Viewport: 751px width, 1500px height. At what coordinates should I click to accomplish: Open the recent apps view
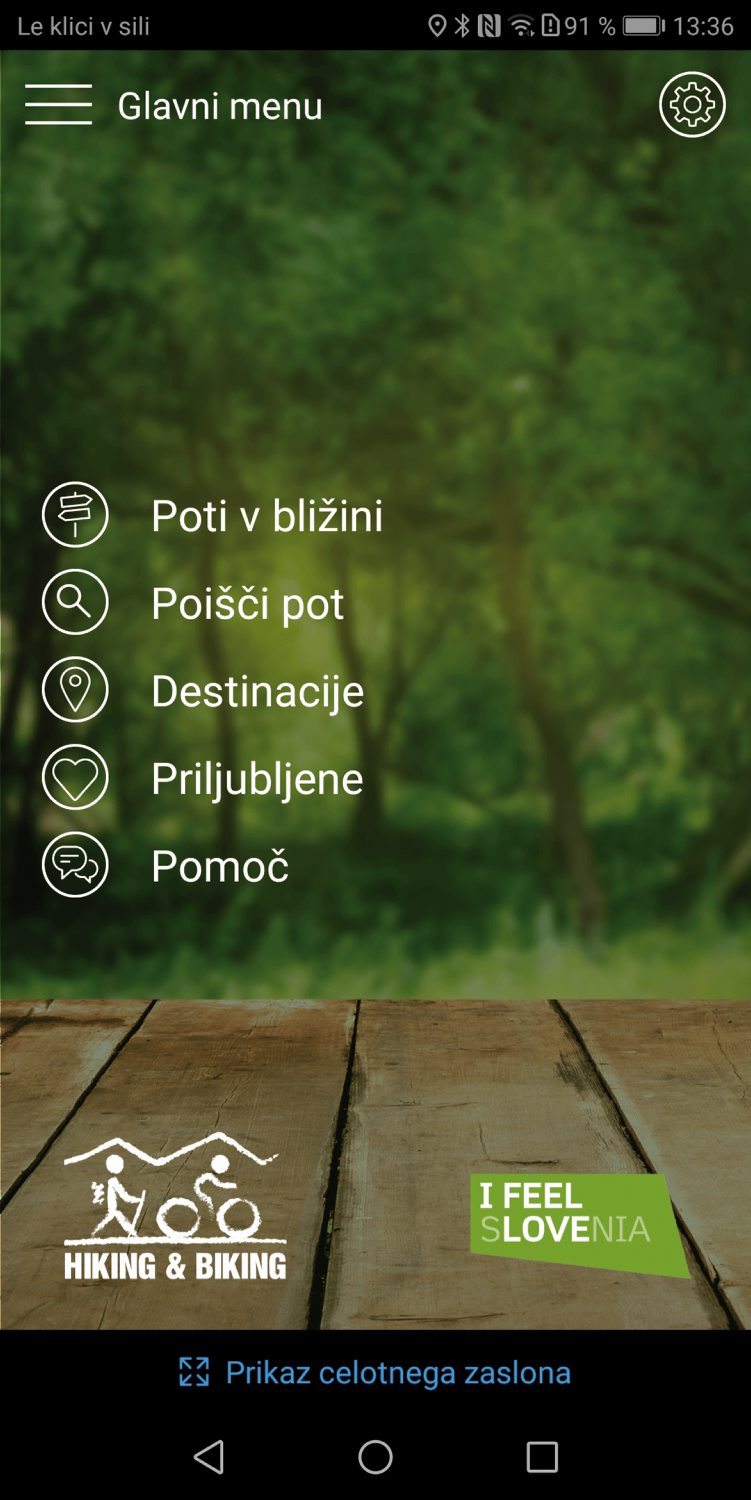point(542,1457)
